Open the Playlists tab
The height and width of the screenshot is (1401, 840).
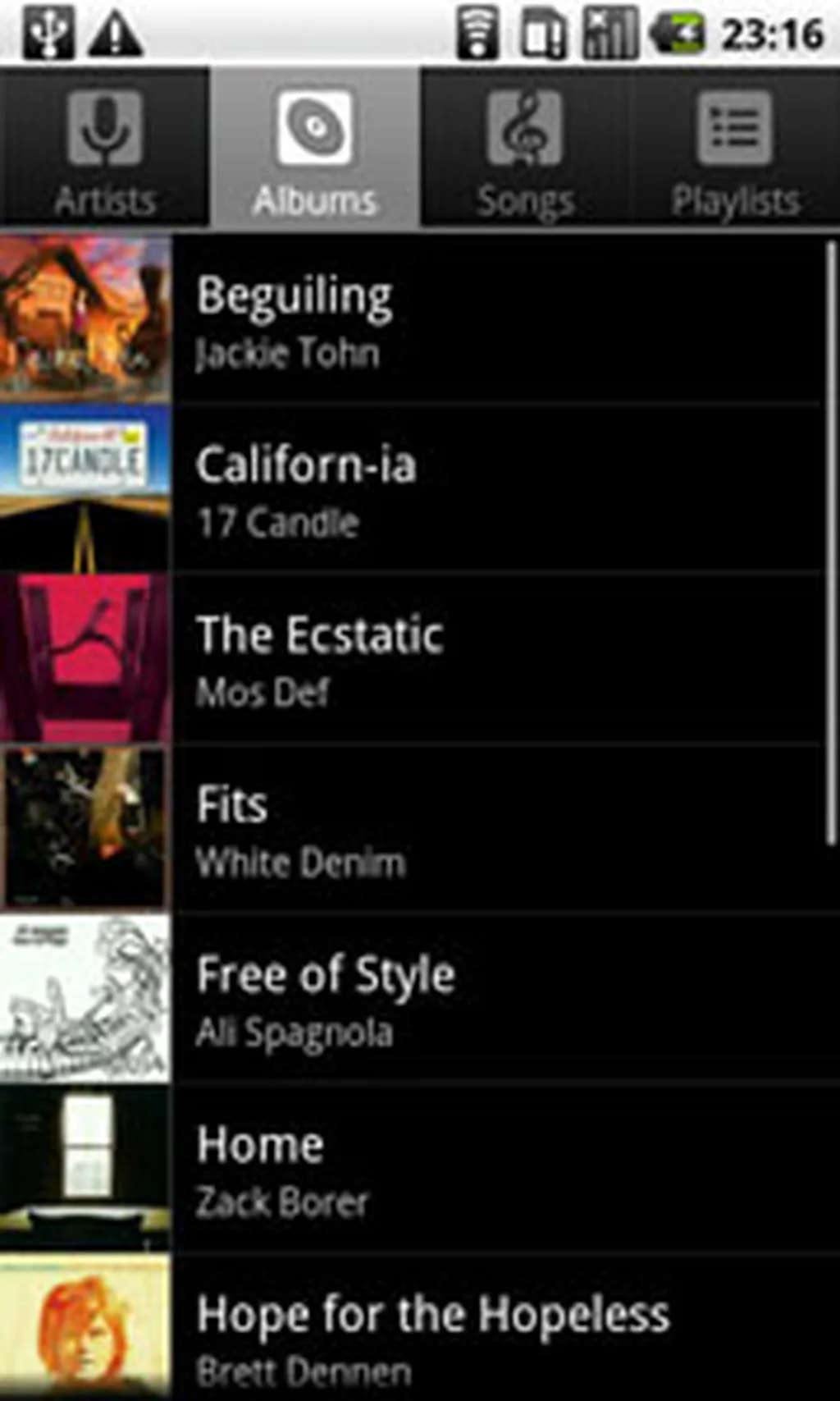736,149
